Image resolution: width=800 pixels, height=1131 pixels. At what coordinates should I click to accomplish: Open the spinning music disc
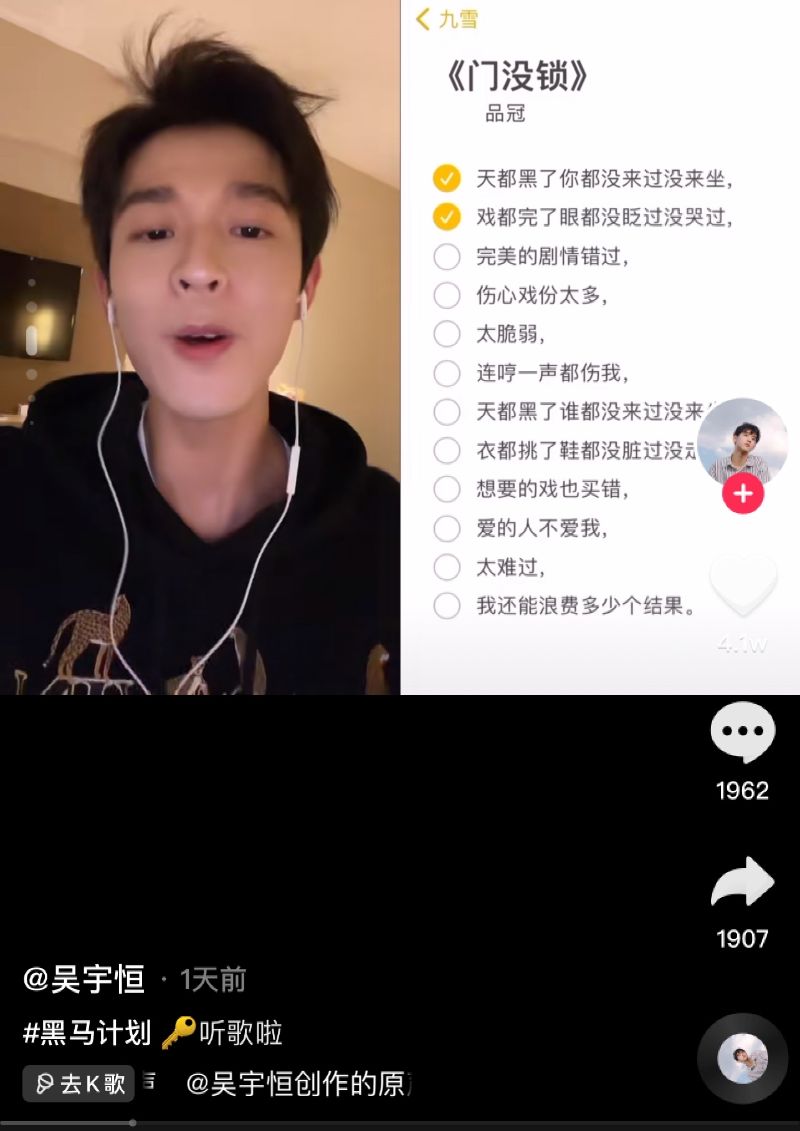tap(742, 1059)
